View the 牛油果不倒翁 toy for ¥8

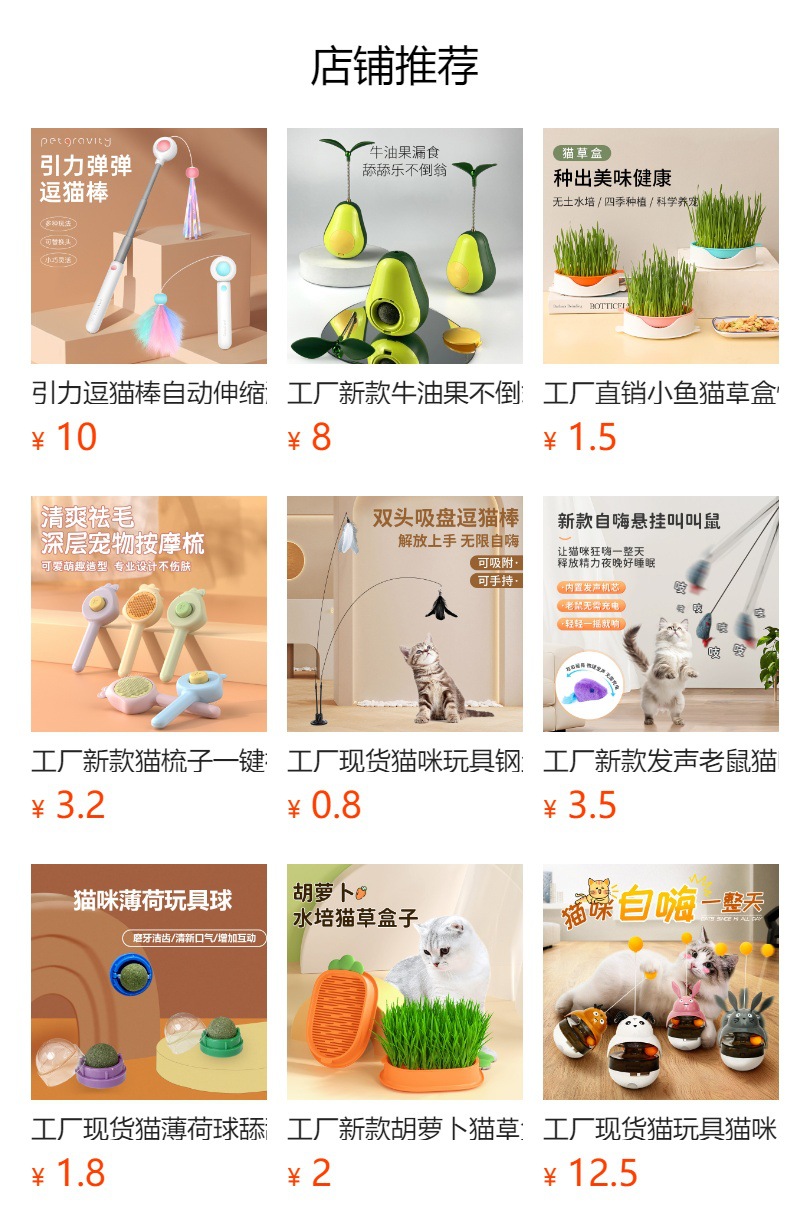point(405,246)
